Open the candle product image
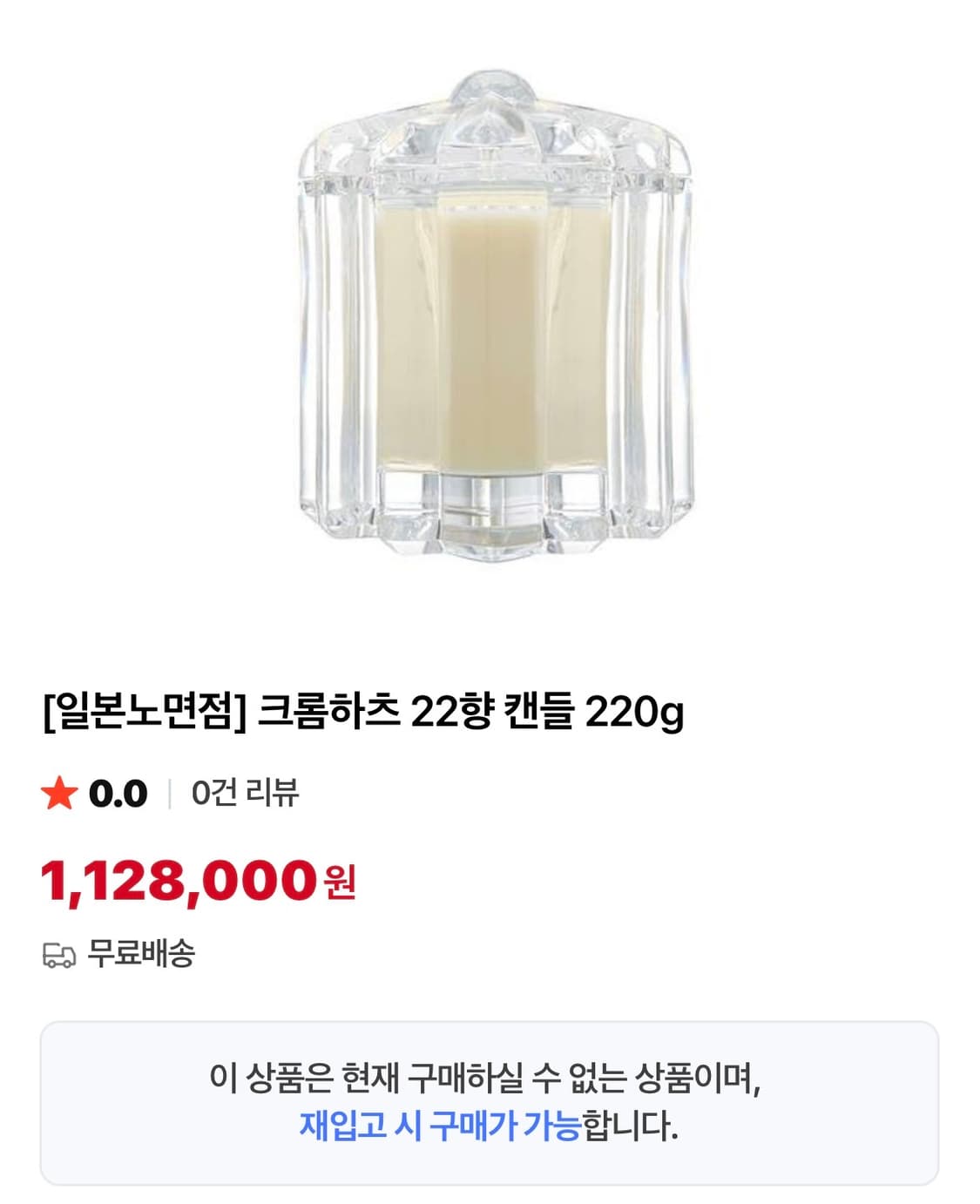The image size is (980, 1204). click(x=490, y=322)
